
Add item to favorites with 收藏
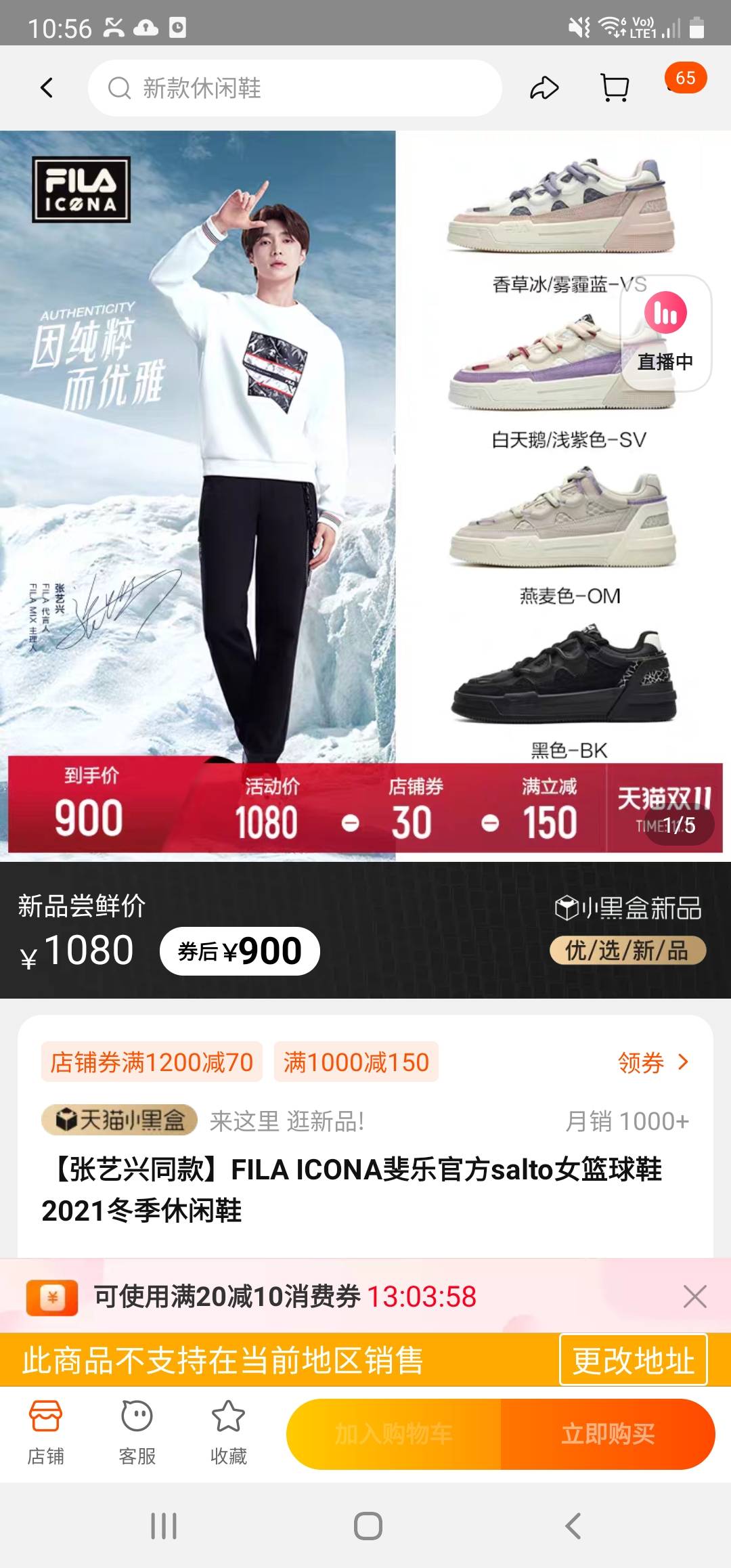pos(228,1433)
